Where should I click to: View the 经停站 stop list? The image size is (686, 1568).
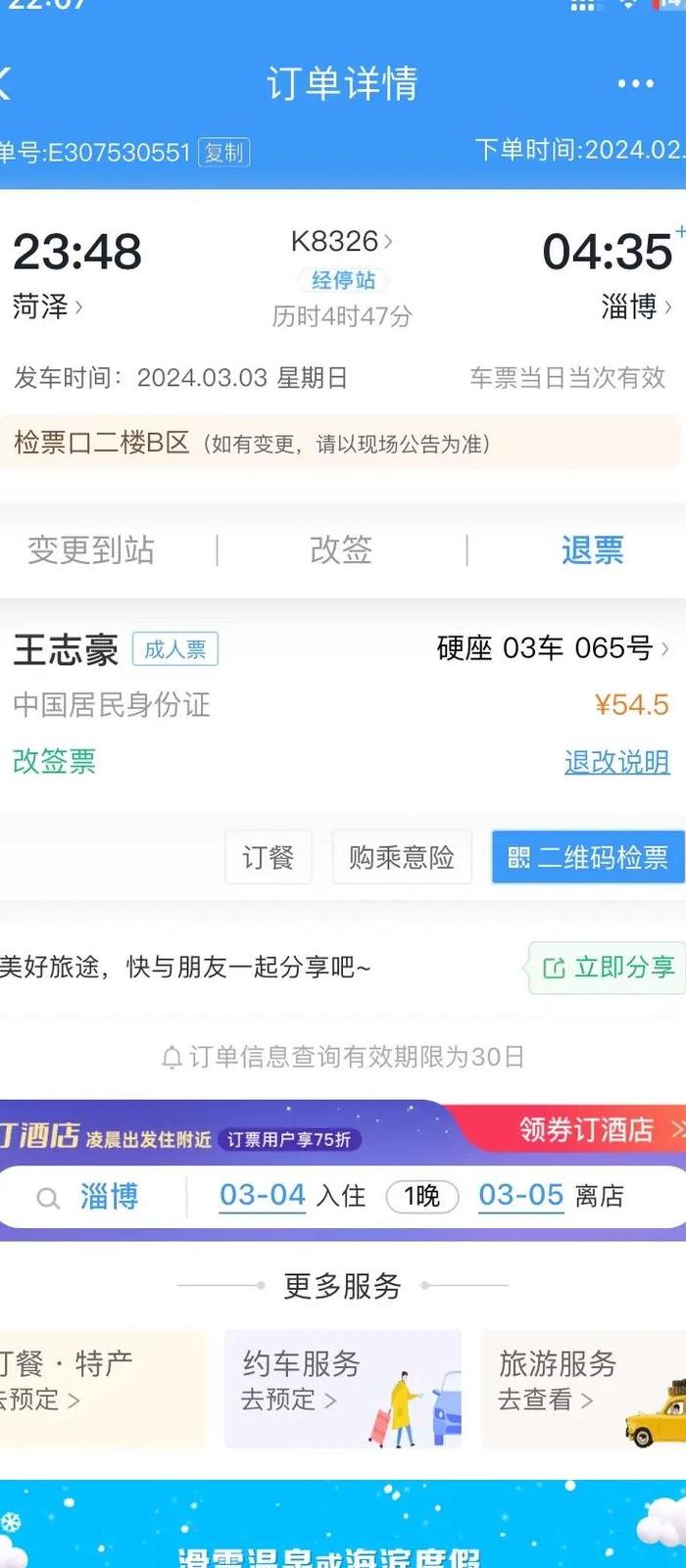(343, 280)
